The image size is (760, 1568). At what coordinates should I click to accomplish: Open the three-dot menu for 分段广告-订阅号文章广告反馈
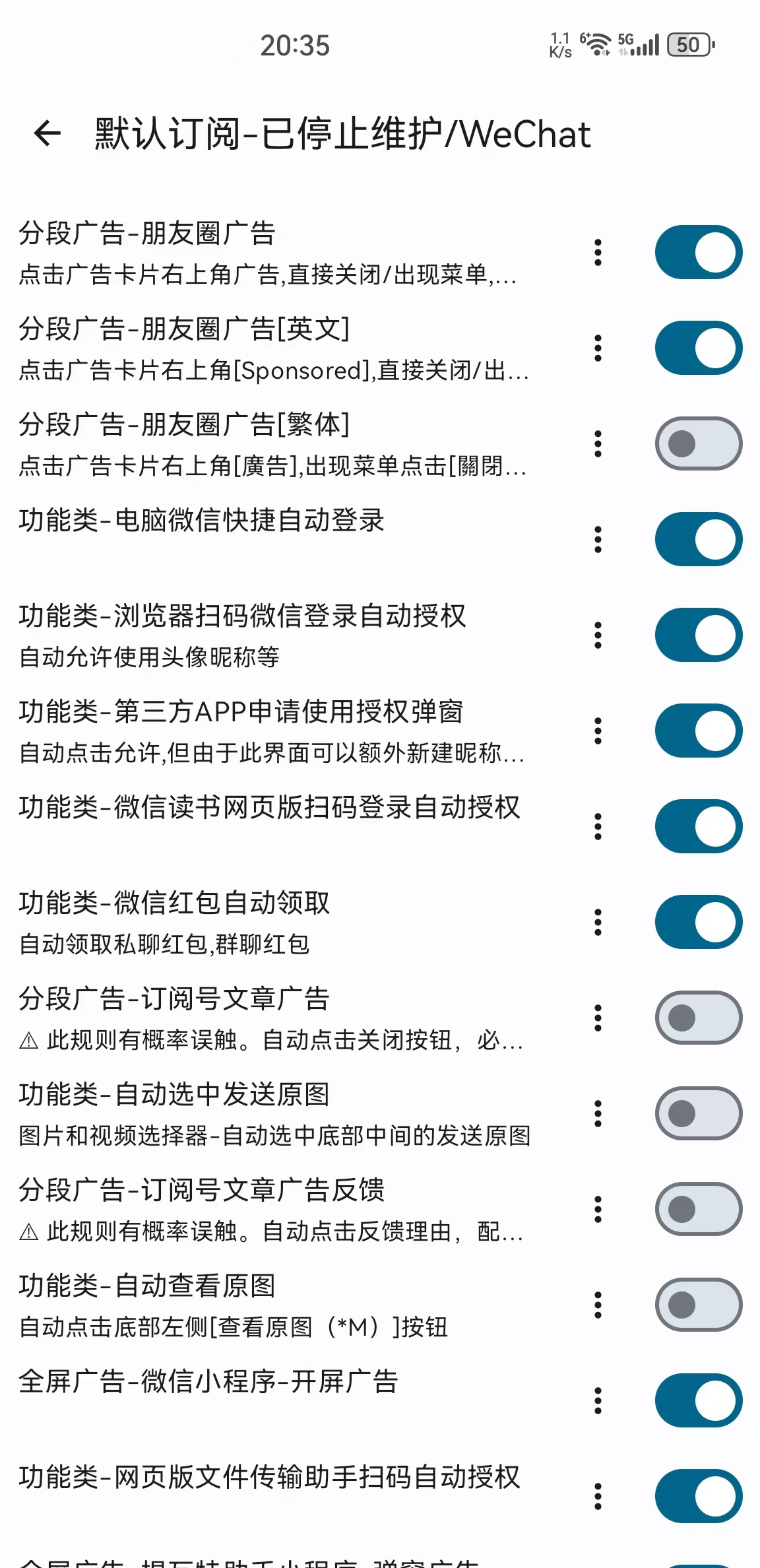tap(598, 1209)
